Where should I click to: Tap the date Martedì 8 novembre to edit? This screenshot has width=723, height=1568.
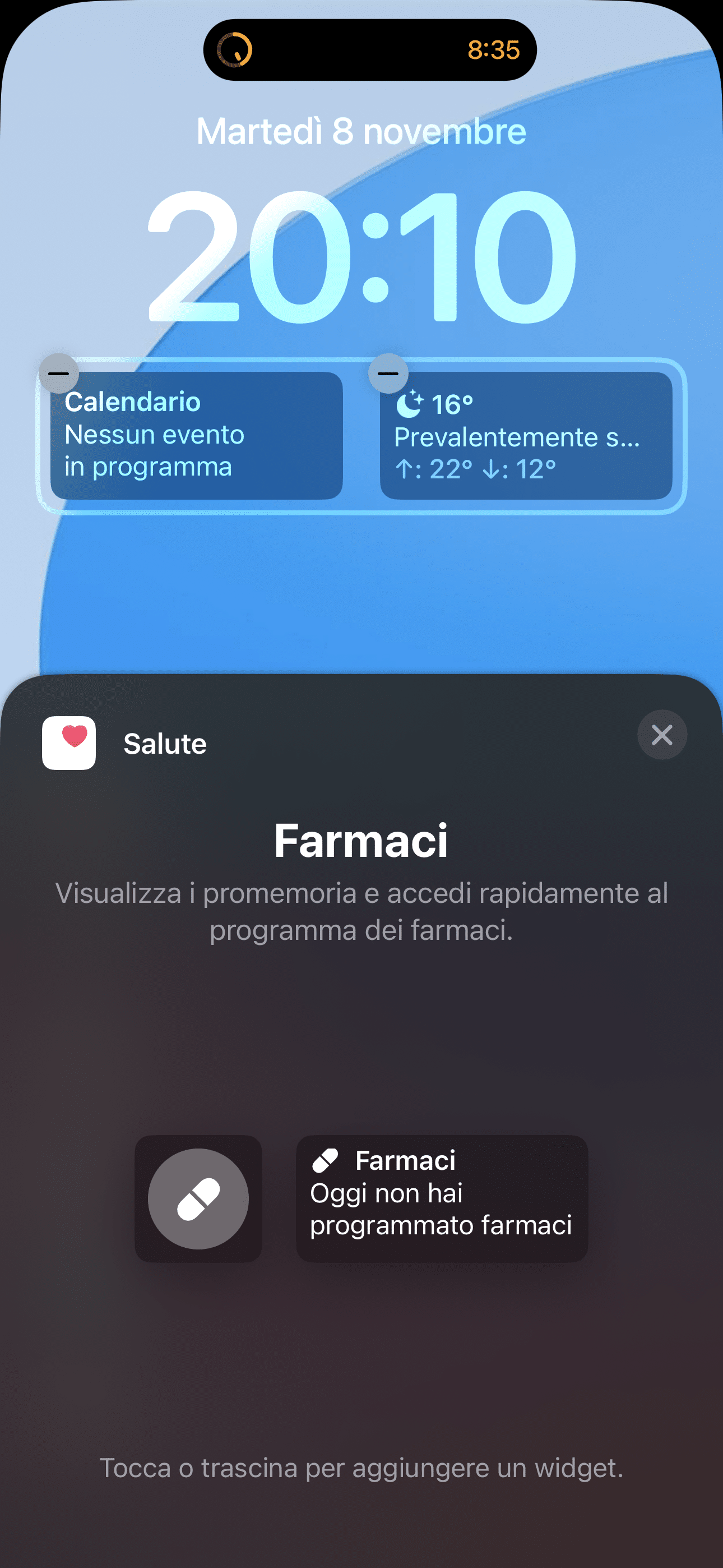361,131
